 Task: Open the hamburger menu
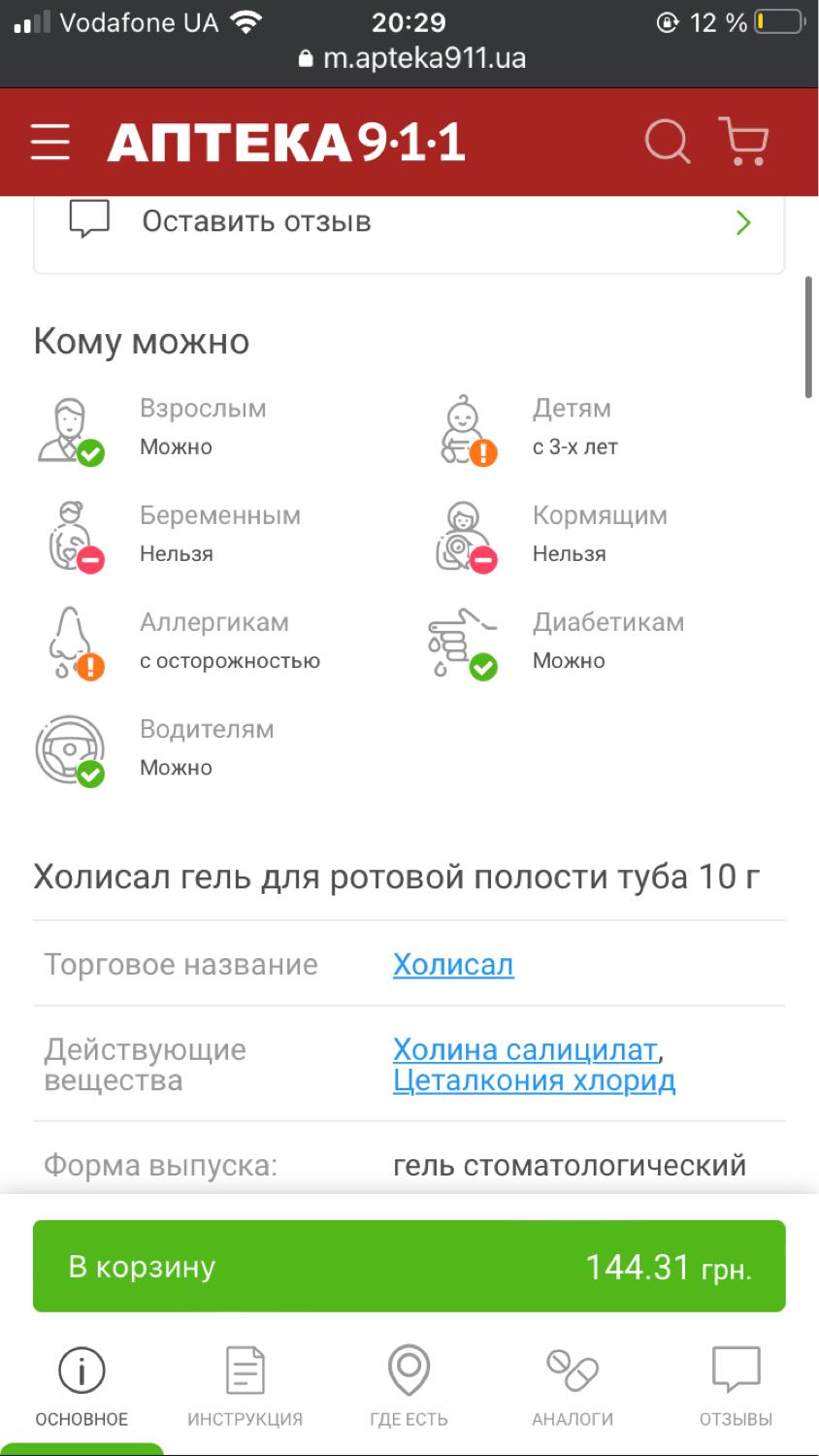pyautogui.click(x=49, y=142)
